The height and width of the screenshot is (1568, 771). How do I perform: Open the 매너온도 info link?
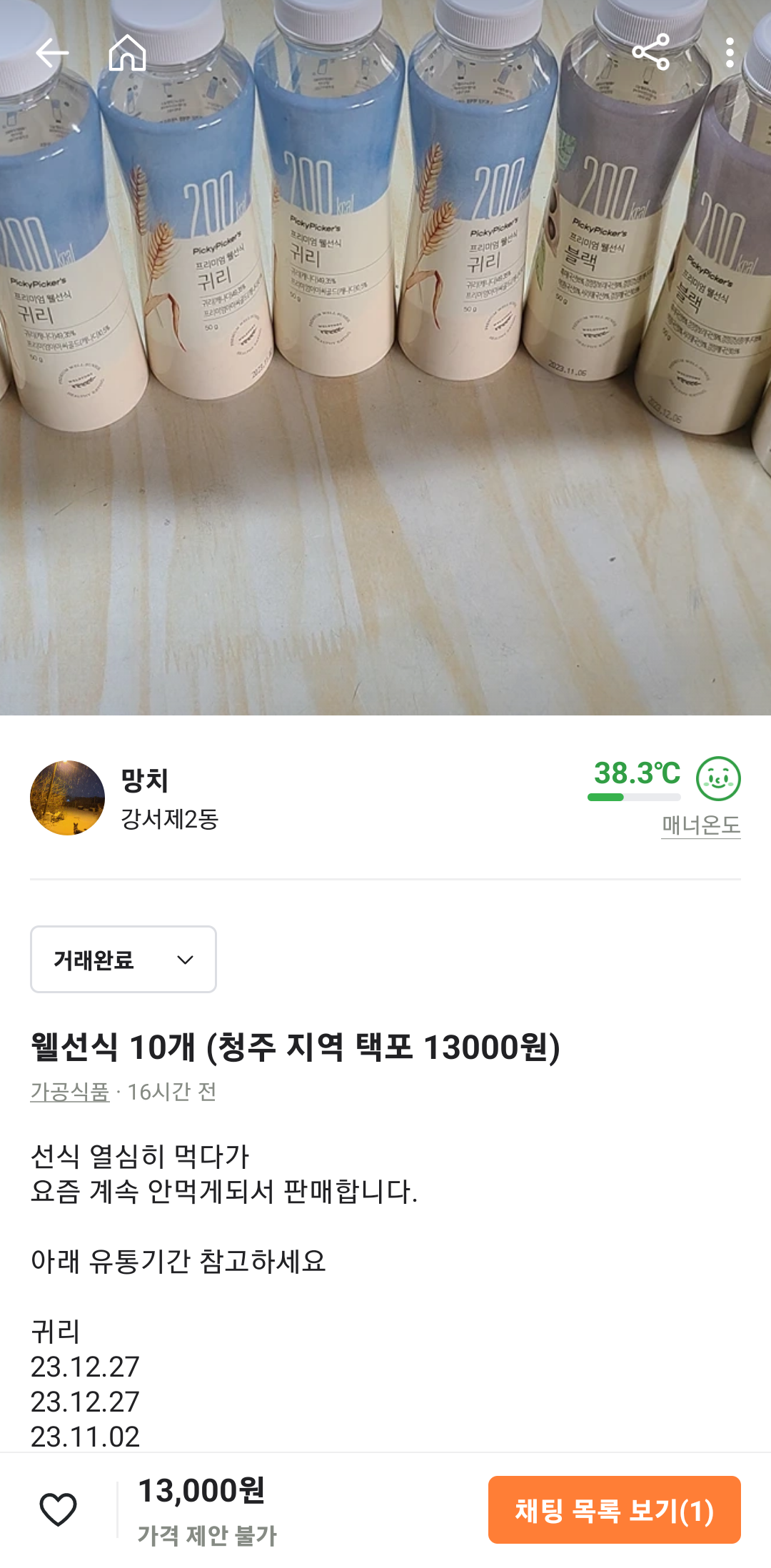700,825
